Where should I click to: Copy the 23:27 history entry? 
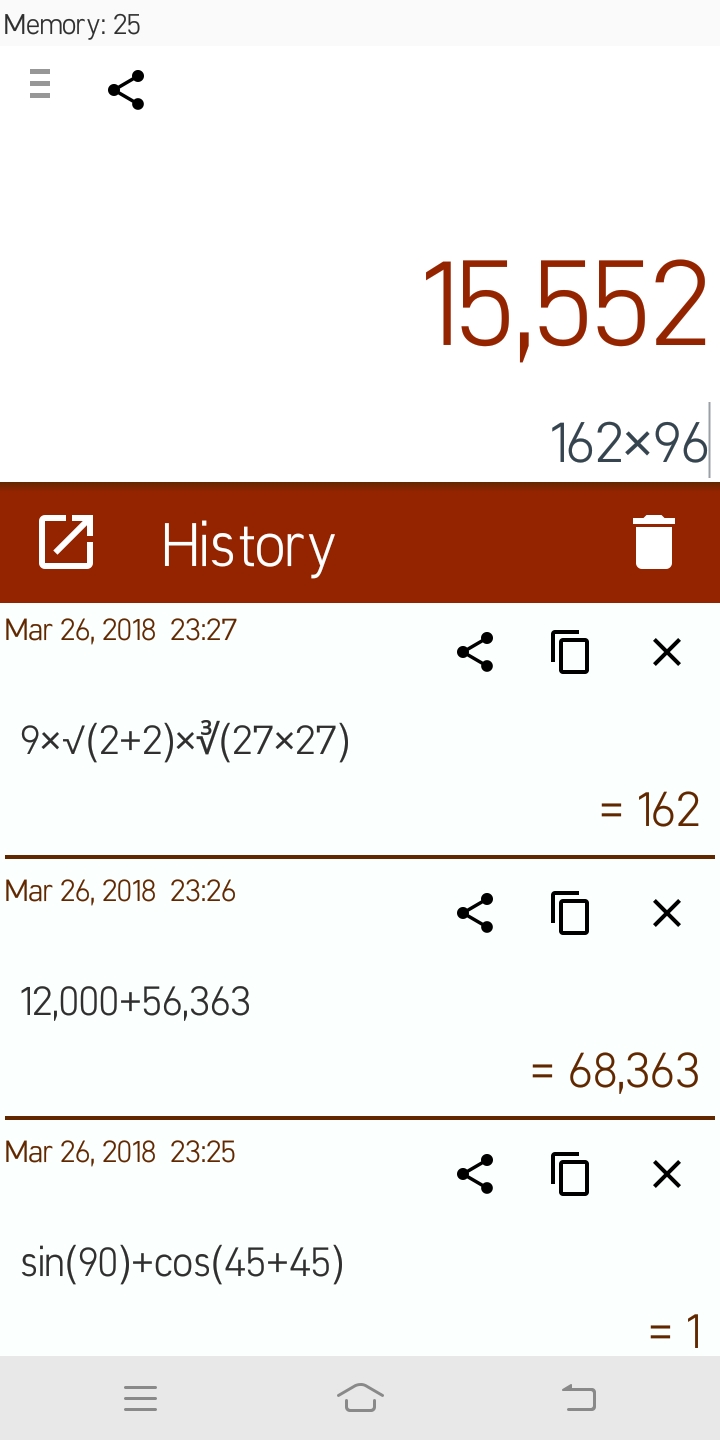point(570,652)
